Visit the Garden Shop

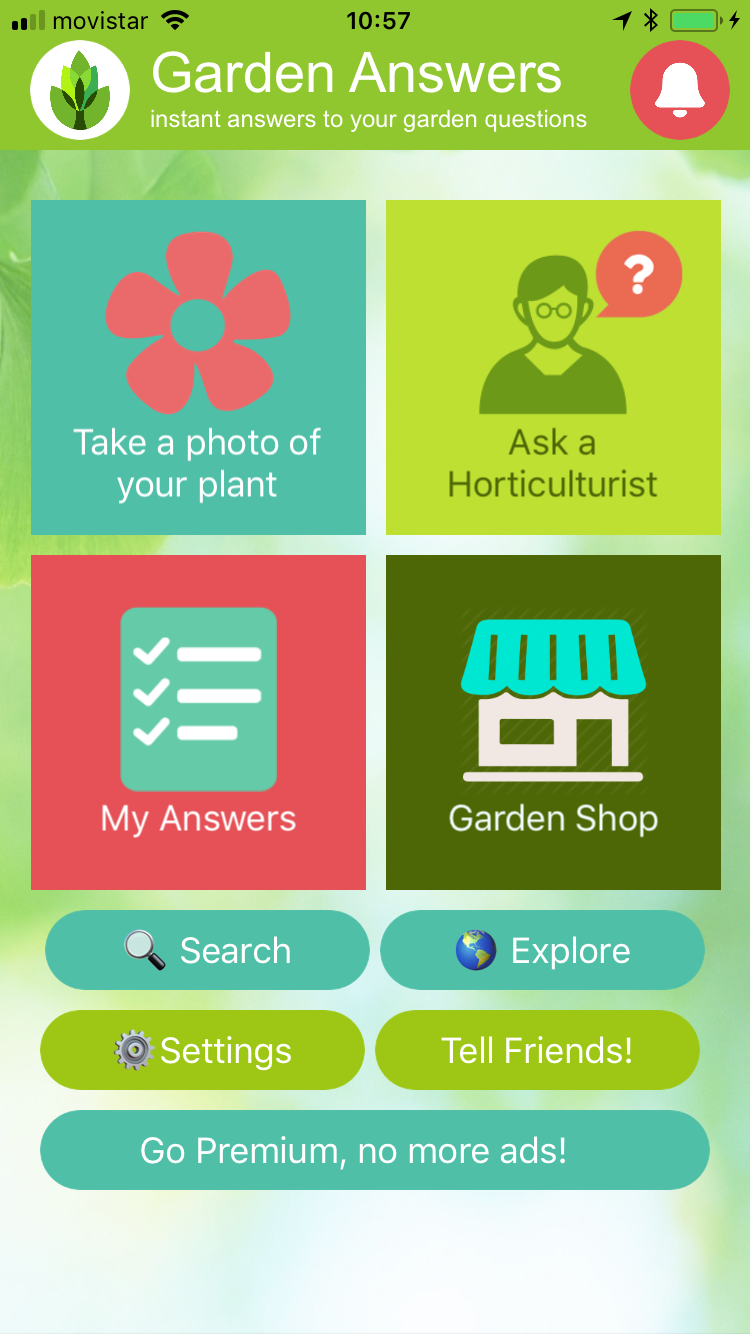[553, 722]
